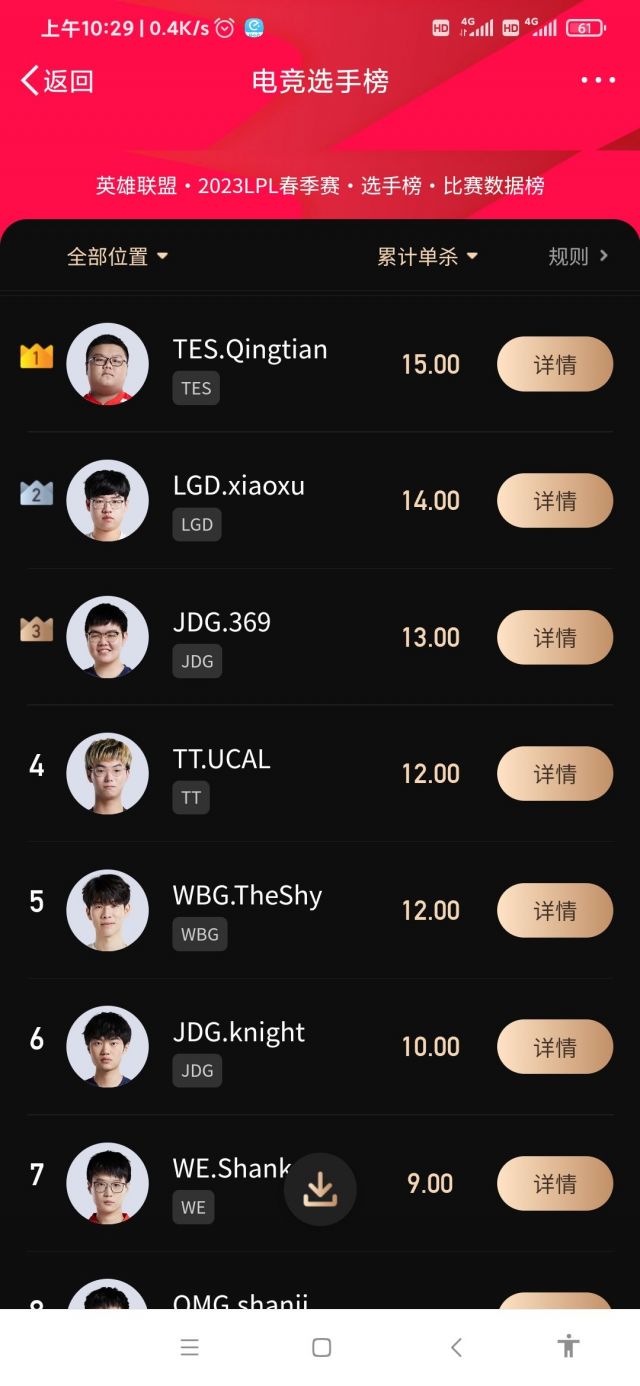View 详情 for JDG.knight
The image size is (640, 1386).
554,1047
